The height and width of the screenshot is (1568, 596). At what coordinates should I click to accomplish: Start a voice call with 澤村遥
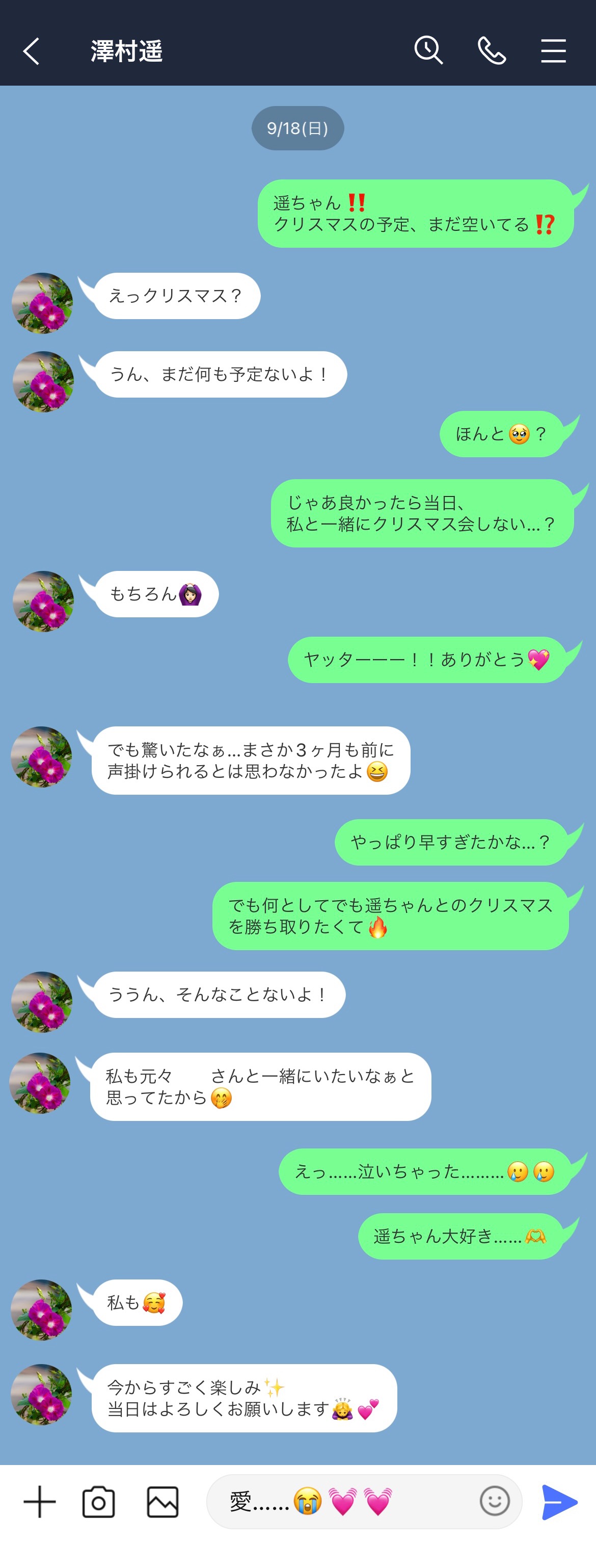tap(492, 50)
